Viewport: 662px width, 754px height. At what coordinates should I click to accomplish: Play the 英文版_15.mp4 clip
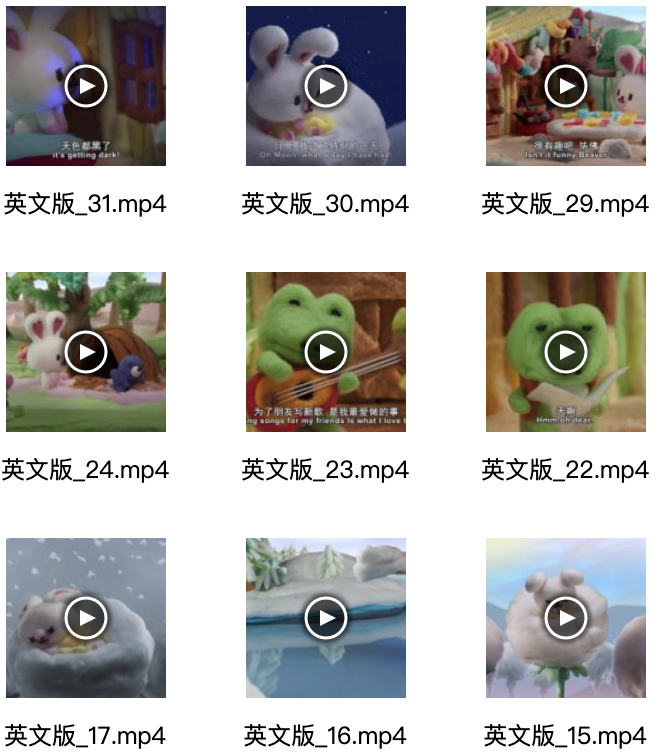(566, 618)
